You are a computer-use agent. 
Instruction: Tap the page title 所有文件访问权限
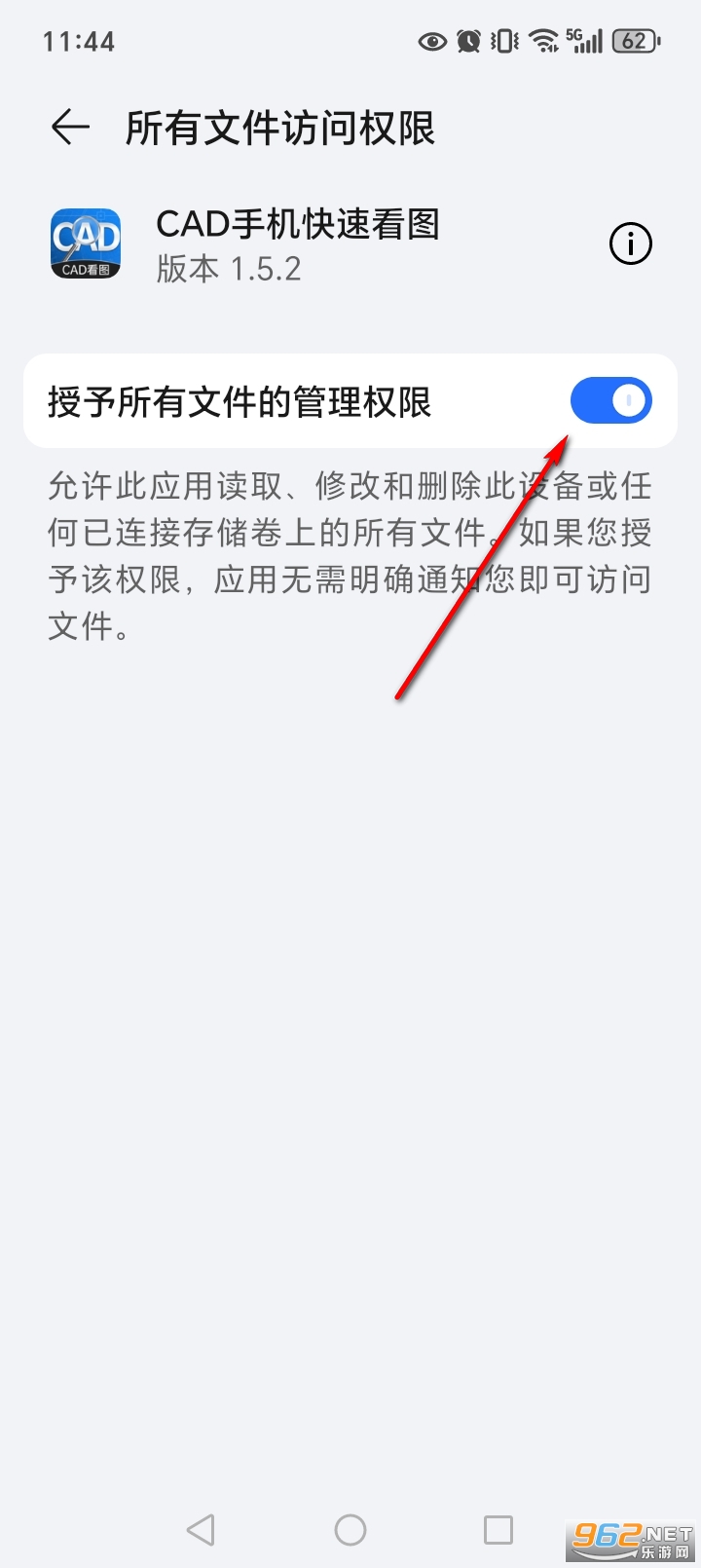[281, 127]
